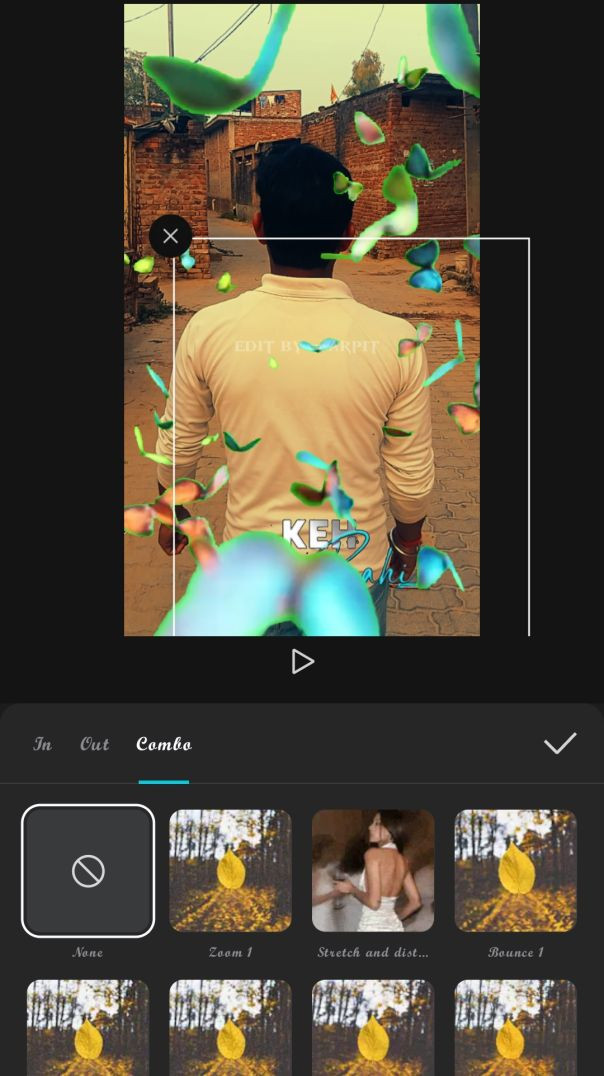Image resolution: width=604 pixels, height=1076 pixels.
Task: Apply the Zoom 1 animation
Action: pos(230,870)
